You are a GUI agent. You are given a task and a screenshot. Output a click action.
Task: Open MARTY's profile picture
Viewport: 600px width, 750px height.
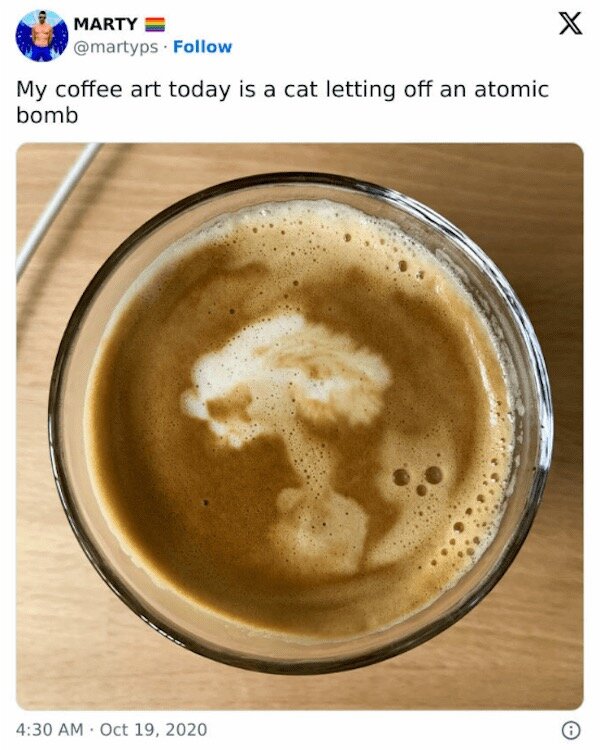click(x=41, y=36)
